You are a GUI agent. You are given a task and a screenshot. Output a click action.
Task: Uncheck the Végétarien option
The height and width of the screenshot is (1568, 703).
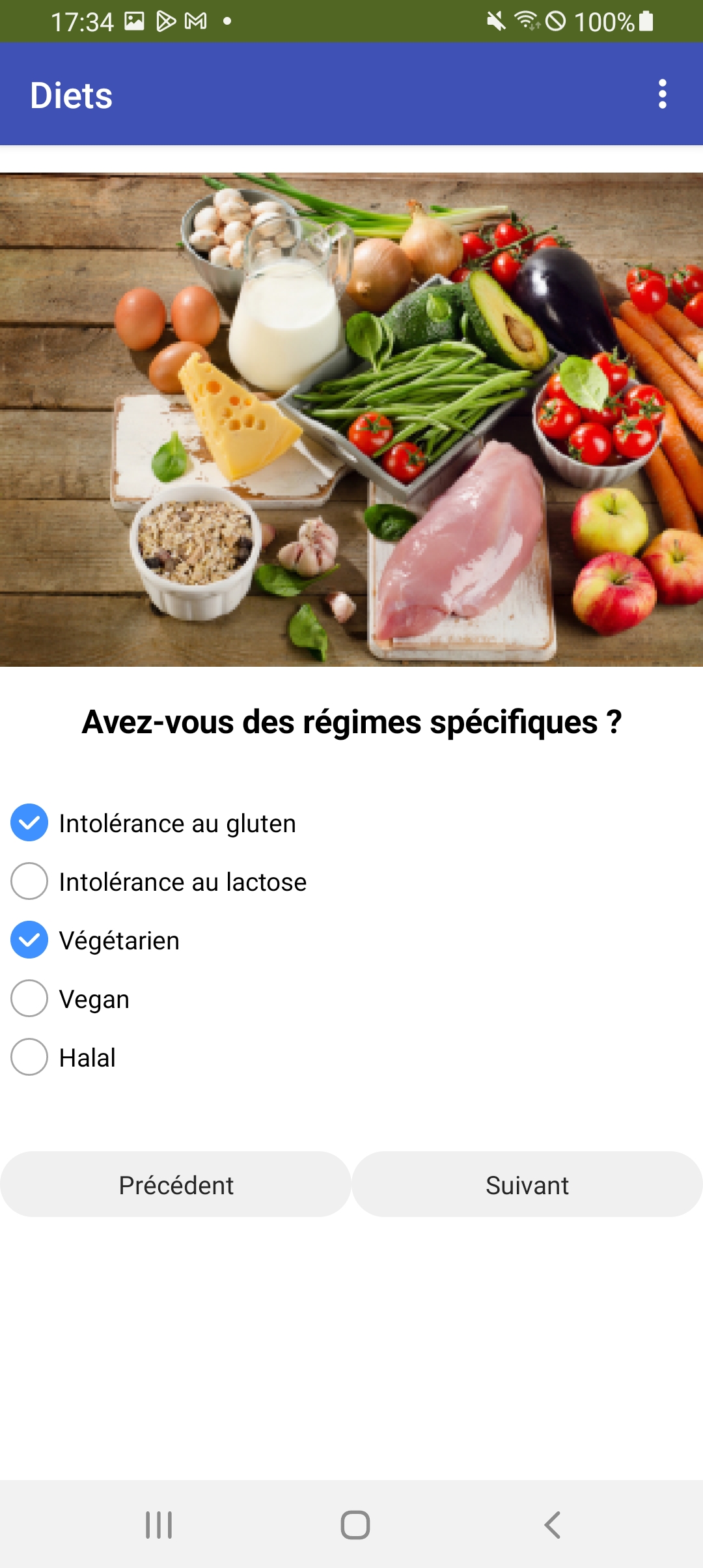[29, 940]
